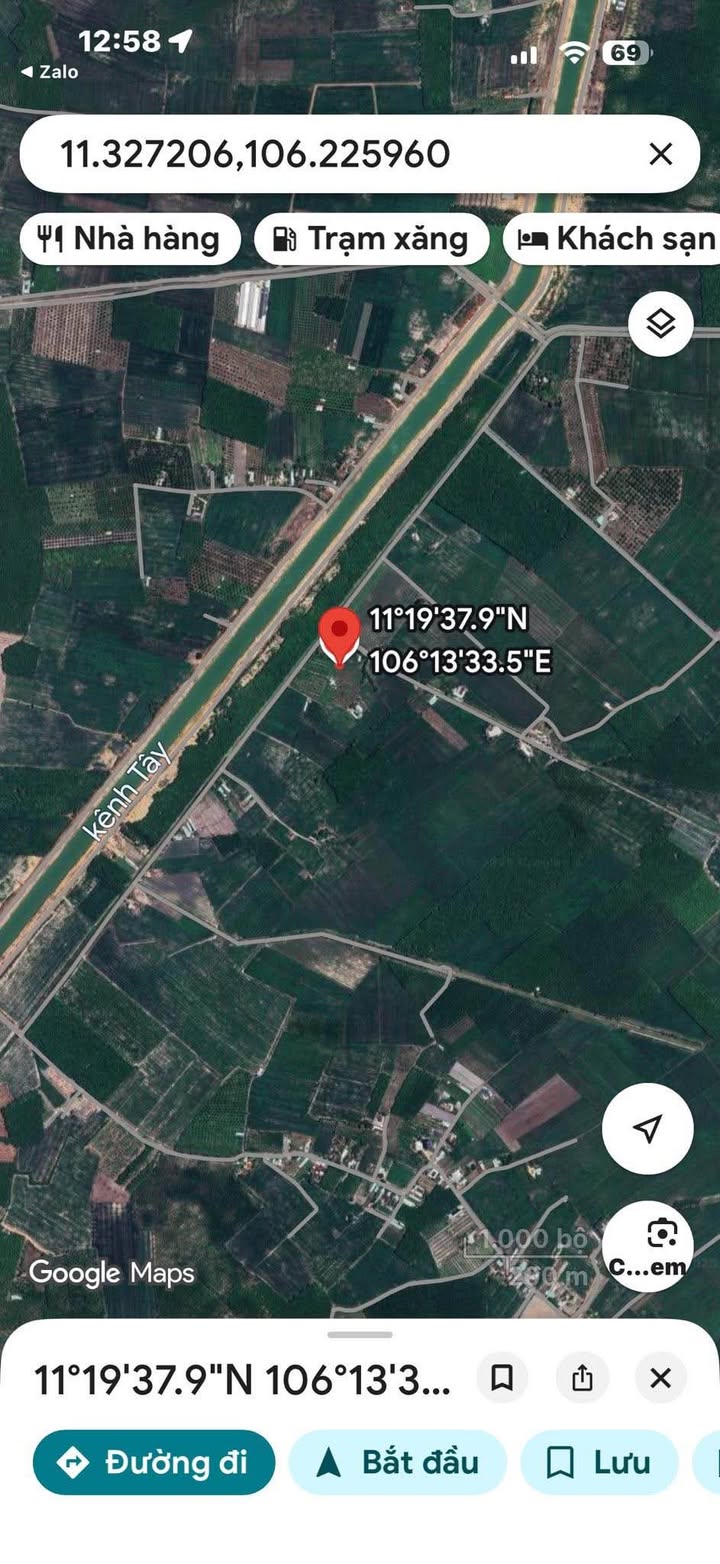Share the dropped pin location

point(582,1378)
